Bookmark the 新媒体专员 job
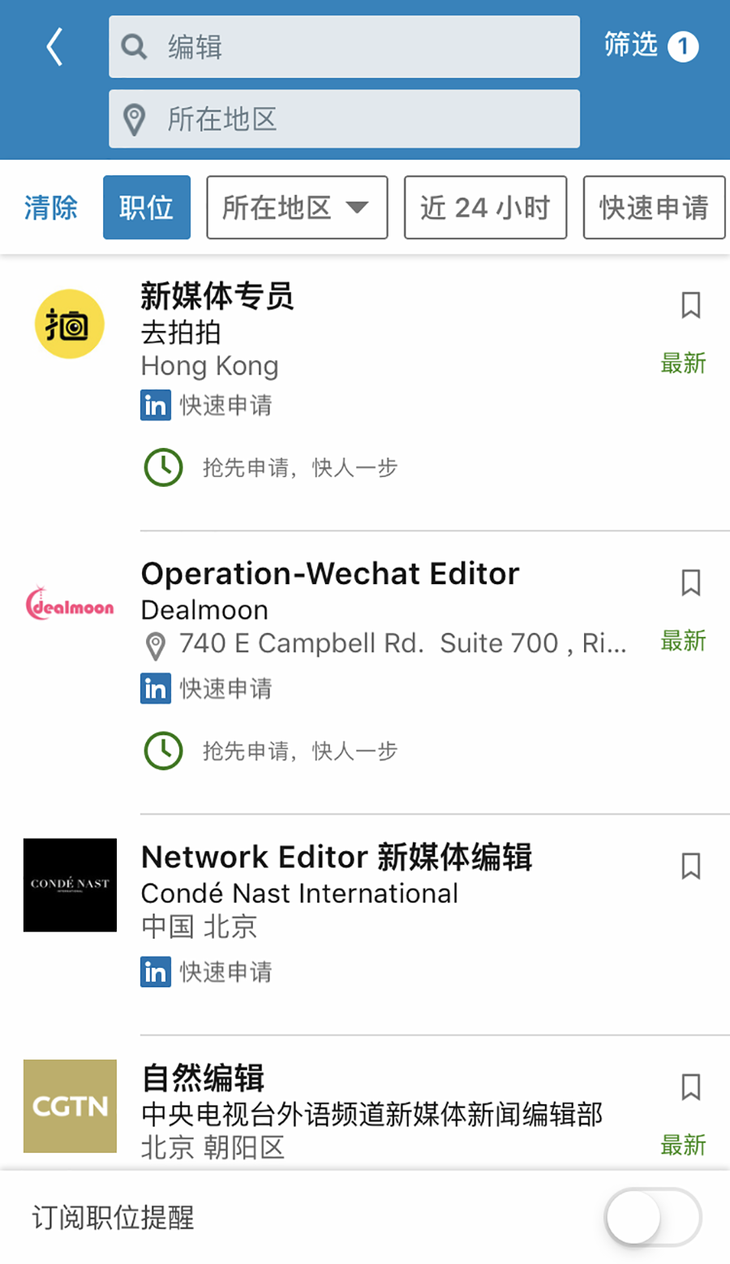 point(690,305)
